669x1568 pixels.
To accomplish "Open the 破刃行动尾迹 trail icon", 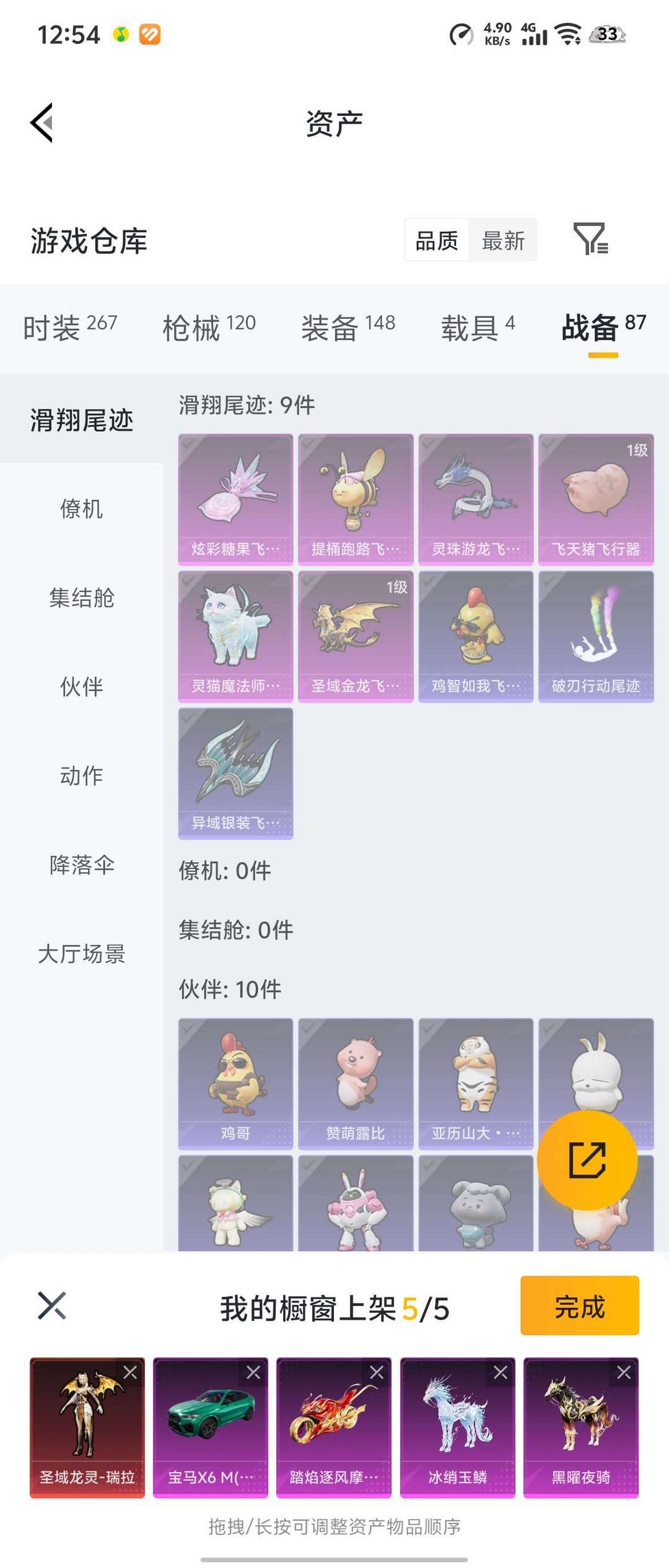I will pyautogui.click(x=596, y=635).
